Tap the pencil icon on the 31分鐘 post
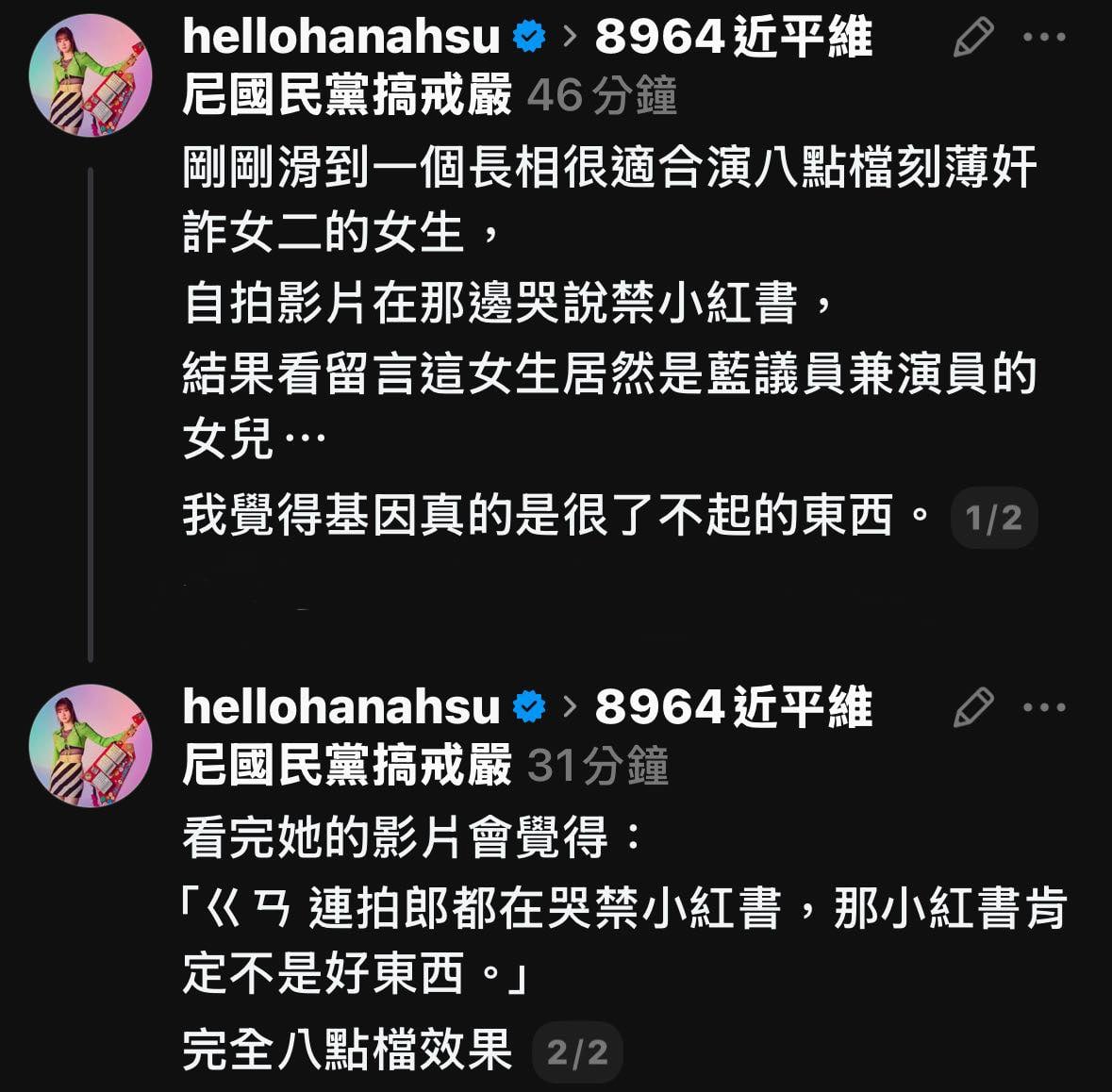 pos(972,707)
